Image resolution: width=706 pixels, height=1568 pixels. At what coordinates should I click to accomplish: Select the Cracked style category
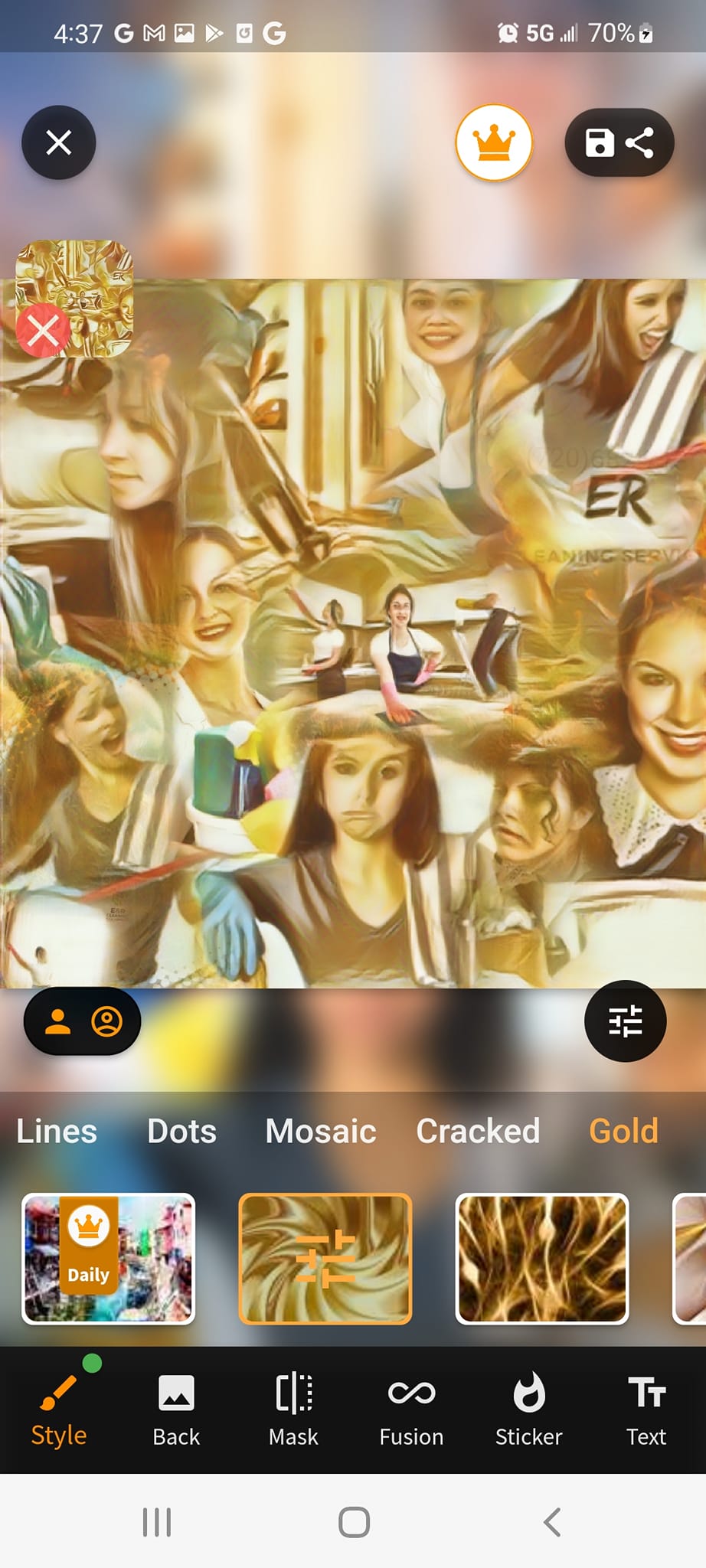coord(478,1131)
